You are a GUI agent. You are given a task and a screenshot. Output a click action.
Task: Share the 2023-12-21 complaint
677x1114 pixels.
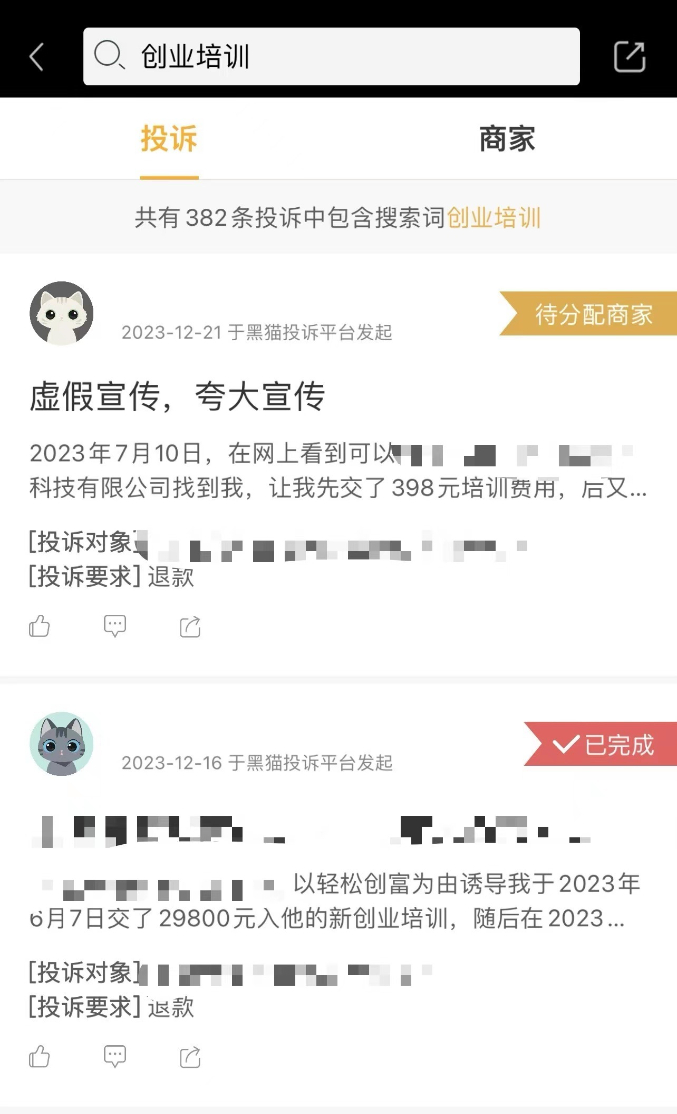[190, 627]
